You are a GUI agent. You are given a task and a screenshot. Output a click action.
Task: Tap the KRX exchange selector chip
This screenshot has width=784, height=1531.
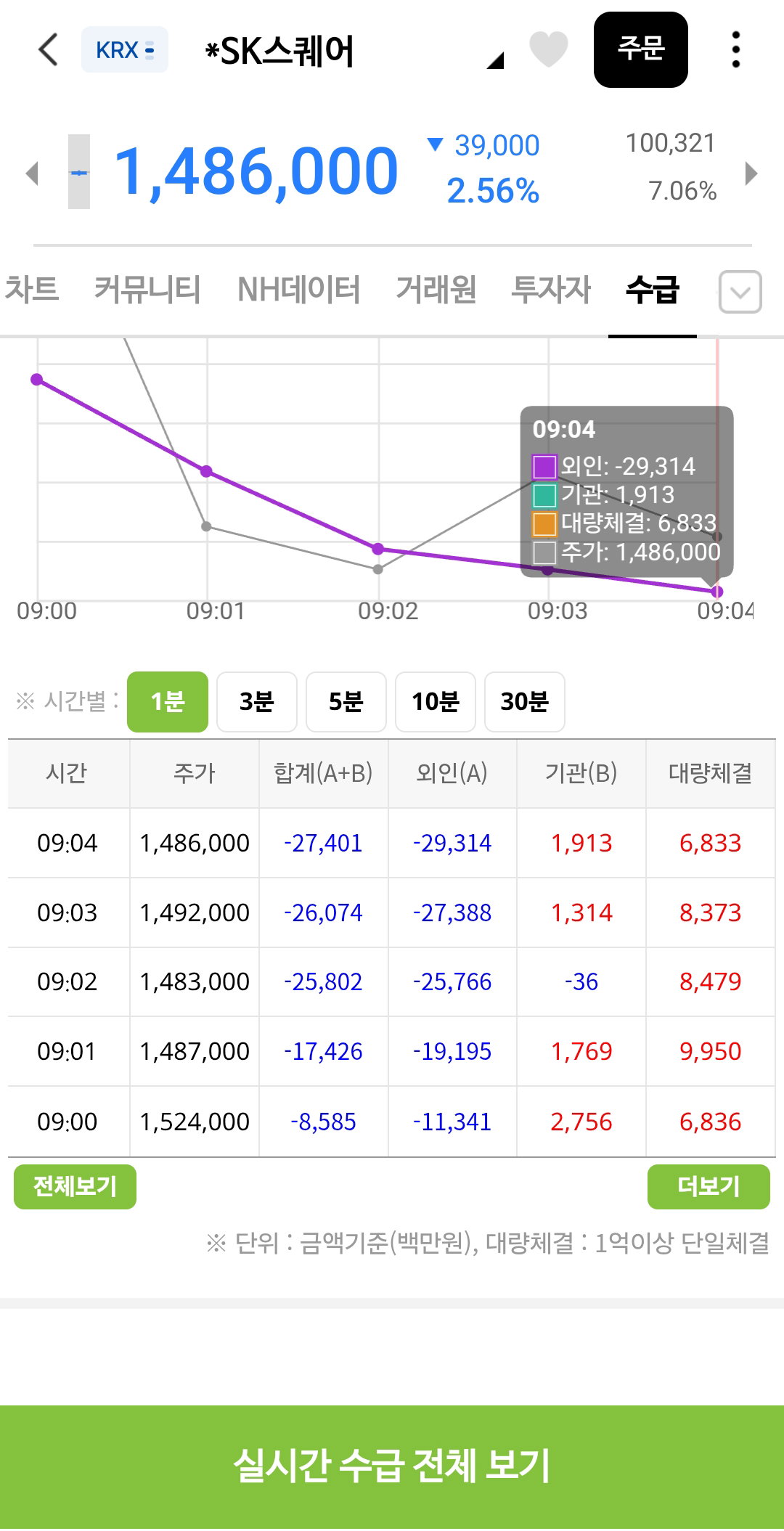pos(125,50)
